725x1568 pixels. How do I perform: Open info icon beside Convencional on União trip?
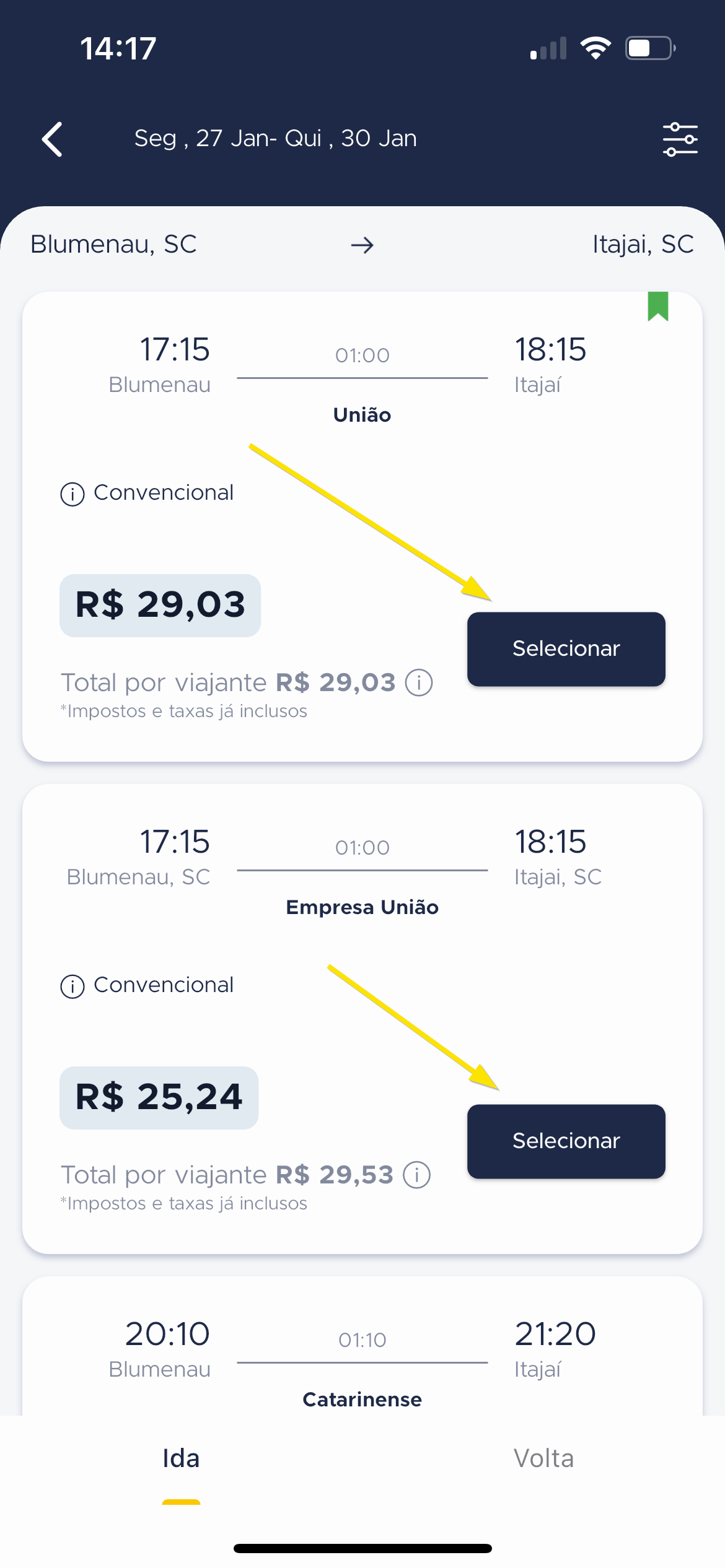(72, 494)
